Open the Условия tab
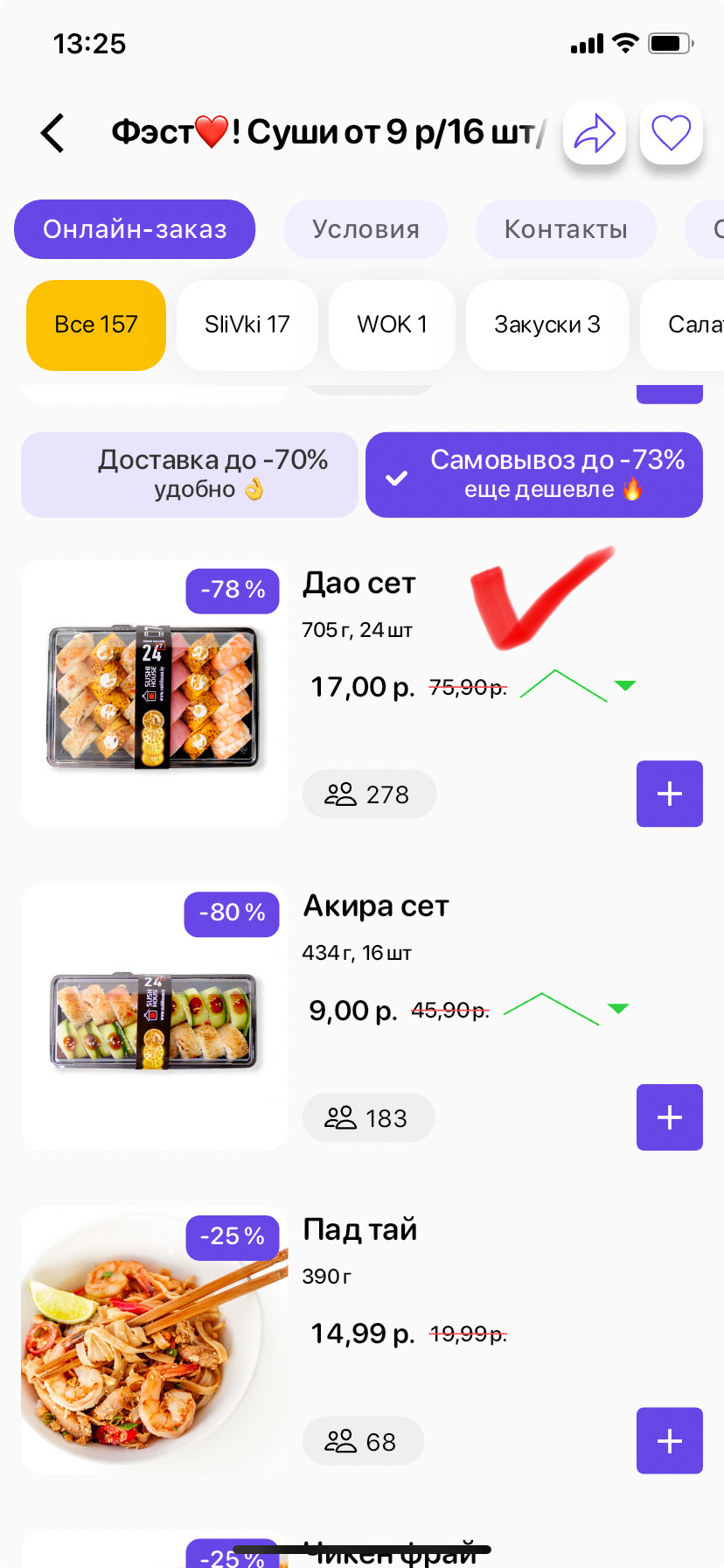Image resolution: width=724 pixels, height=1568 pixels. click(365, 229)
